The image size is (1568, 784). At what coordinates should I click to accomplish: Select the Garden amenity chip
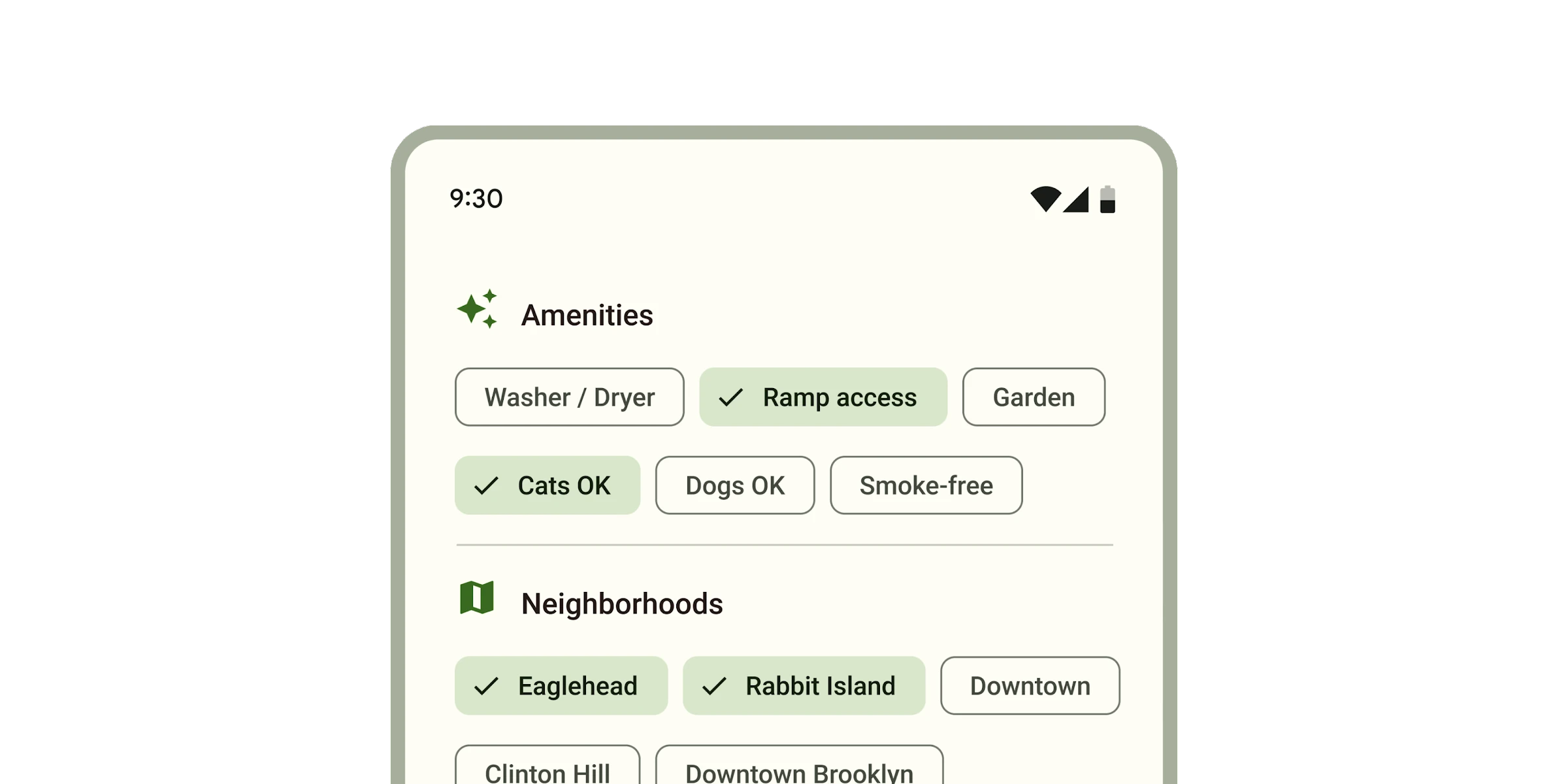click(1033, 397)
